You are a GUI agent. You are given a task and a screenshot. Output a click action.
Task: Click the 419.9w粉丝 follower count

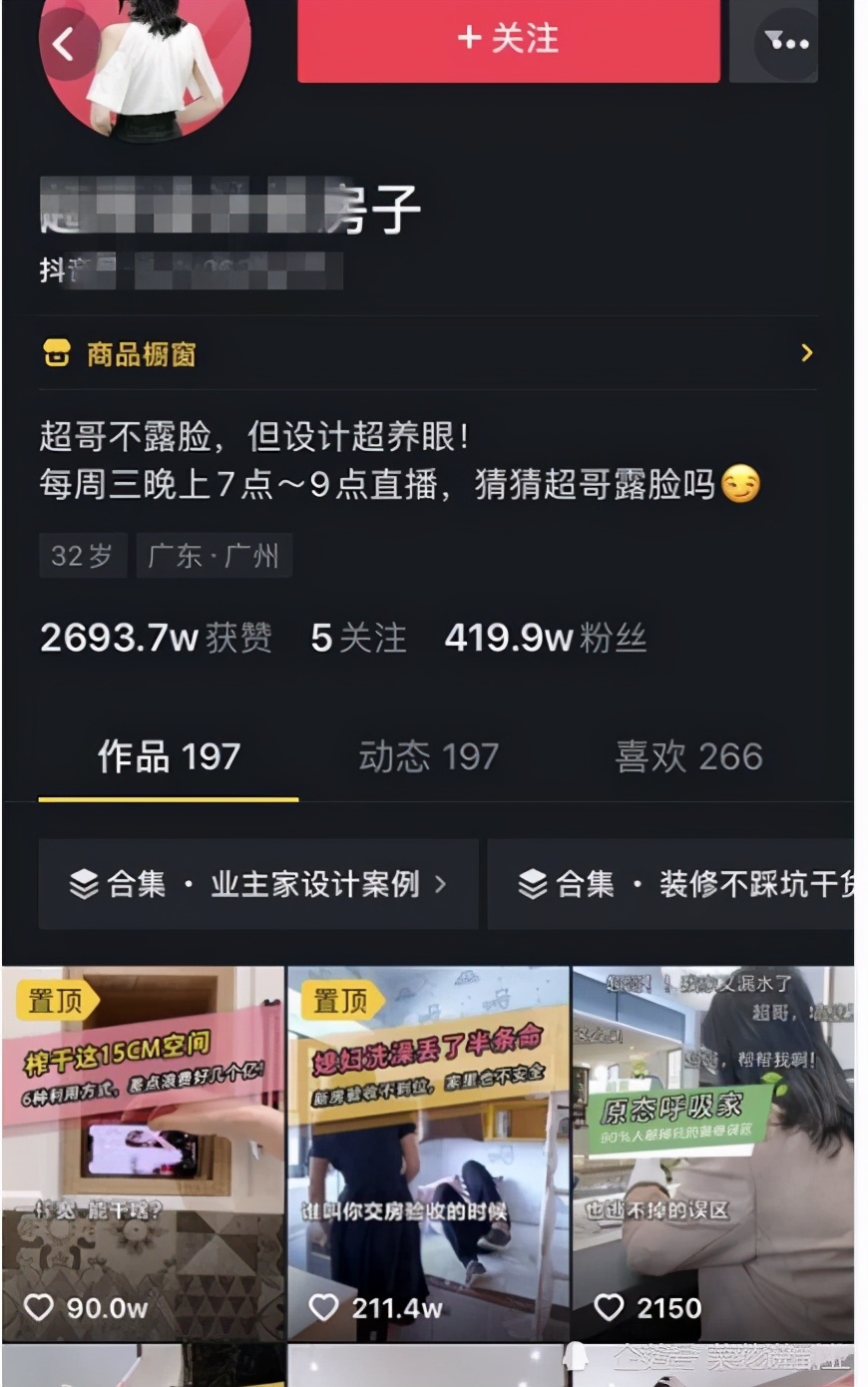(545, 639)
